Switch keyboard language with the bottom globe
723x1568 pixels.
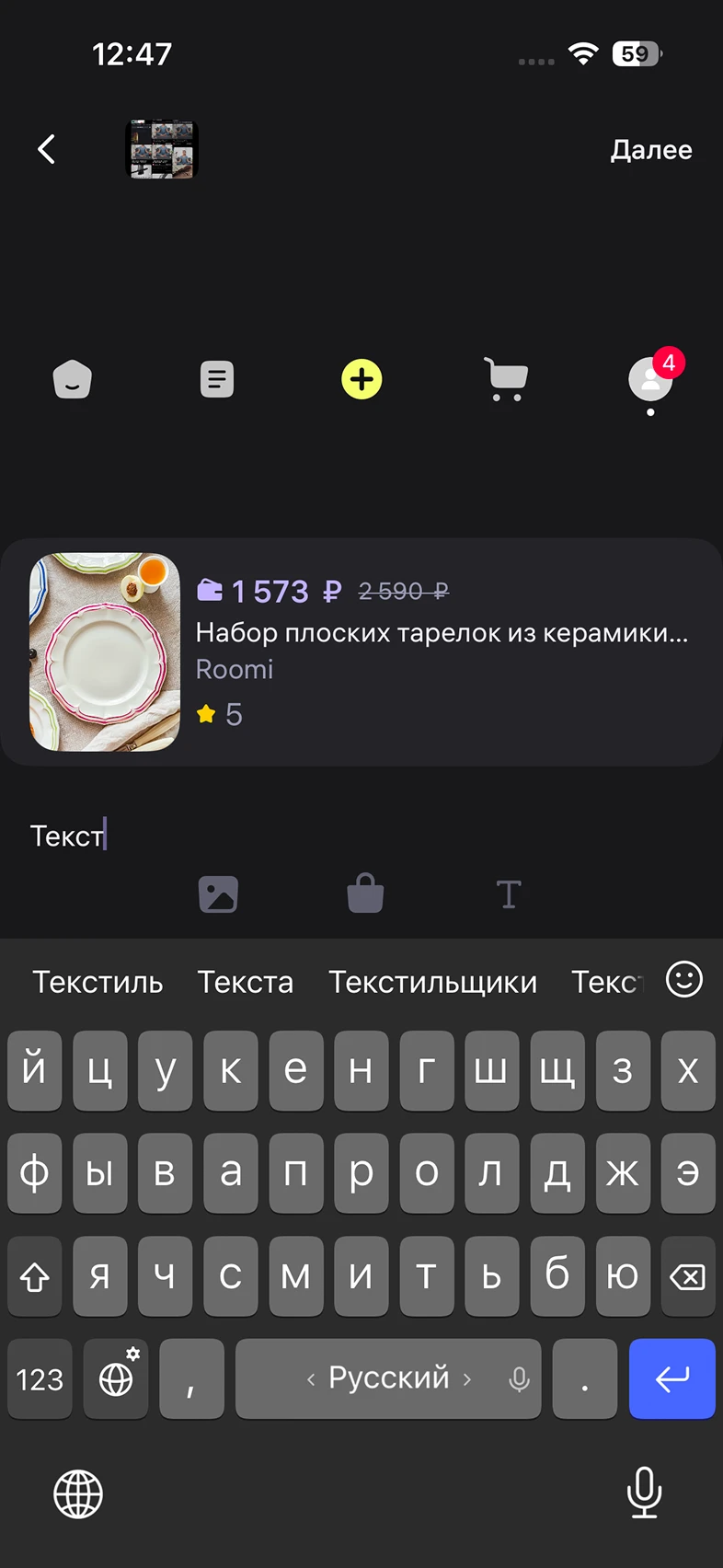coord(78,1493)
